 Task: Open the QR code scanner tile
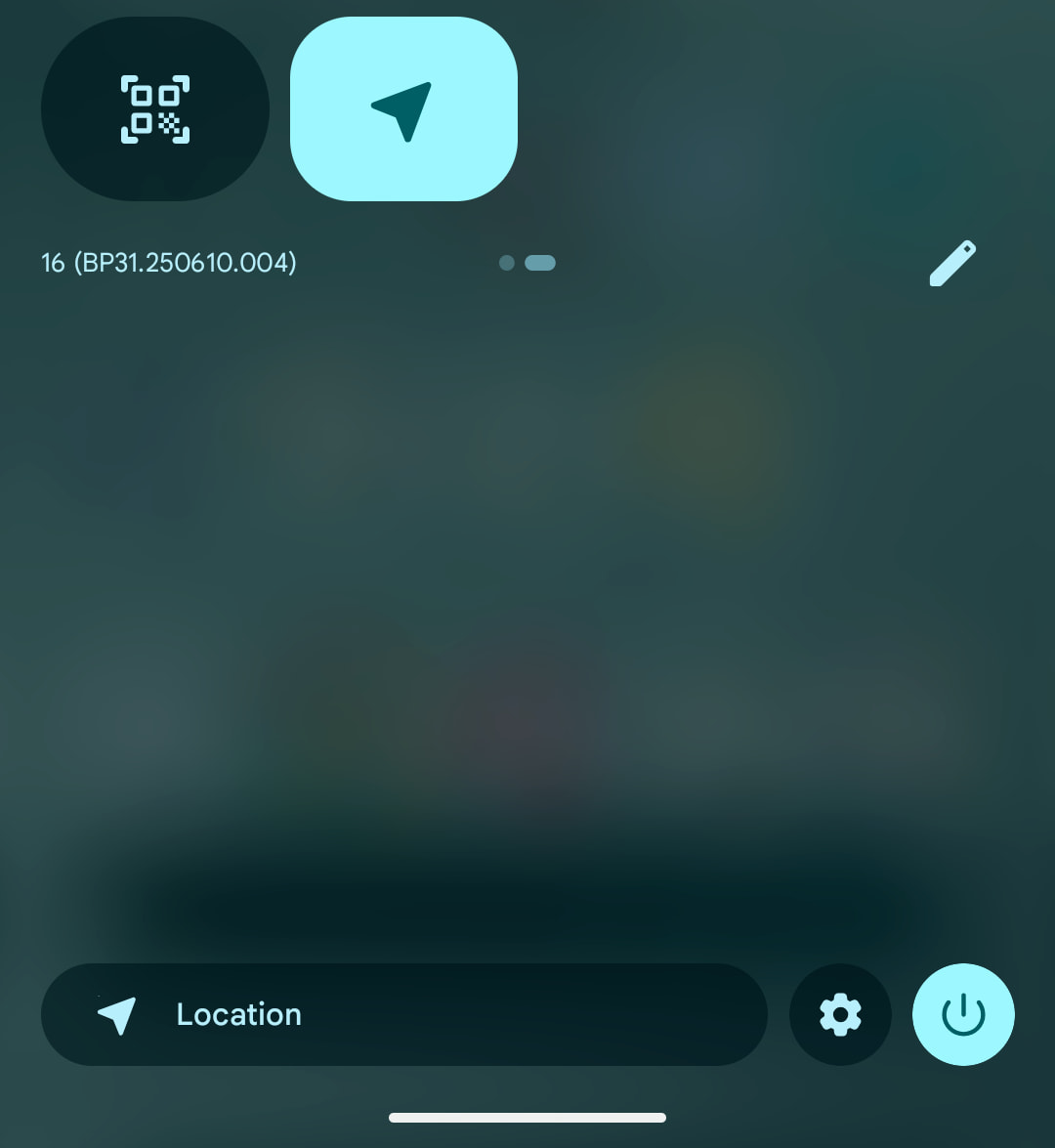(x=155, y=109)
